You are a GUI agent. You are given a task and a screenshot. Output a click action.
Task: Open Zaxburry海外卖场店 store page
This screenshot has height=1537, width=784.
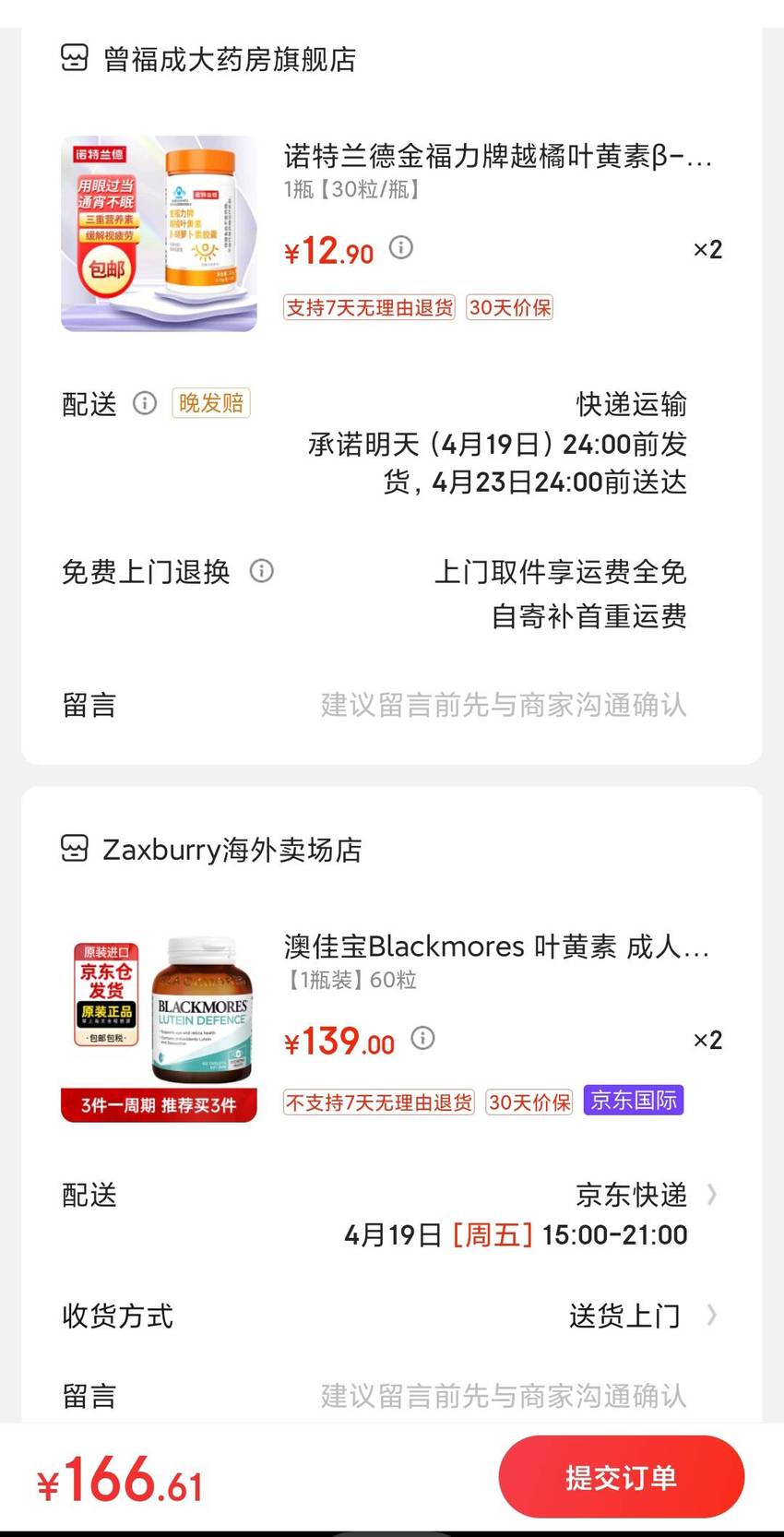tap(211, 849)
